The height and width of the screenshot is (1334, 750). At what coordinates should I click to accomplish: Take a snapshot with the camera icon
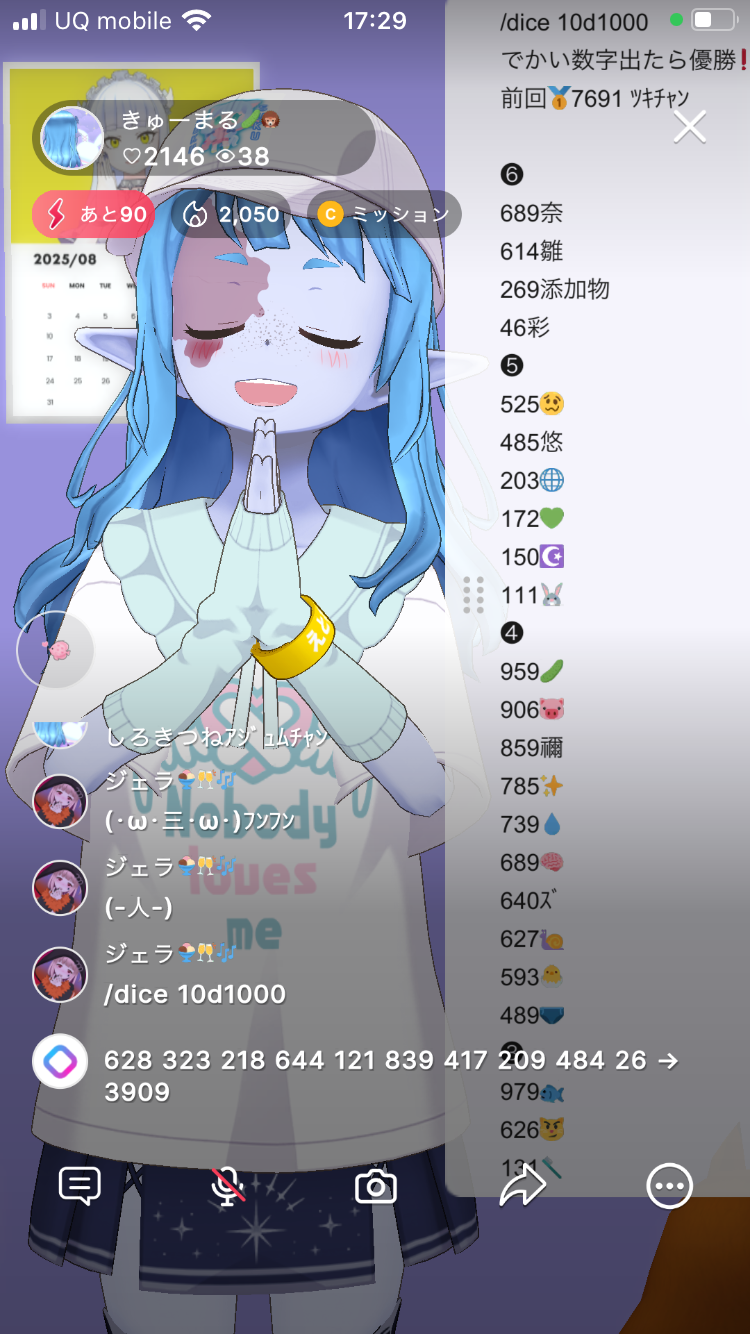[x=376, y=1186]
